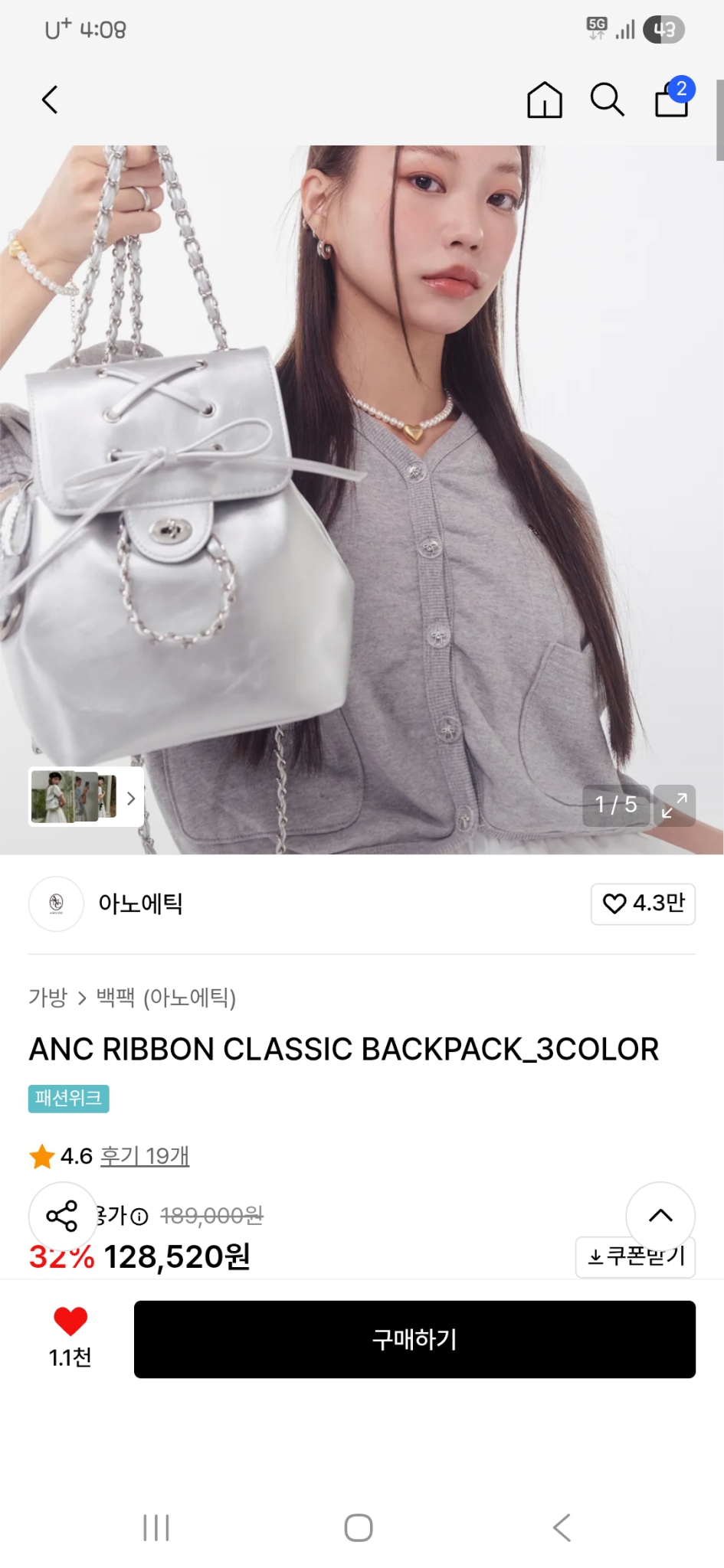Screen dimensions: 724x1568
Task: Tap the discount info circle next to 189,000원
Action: (x=139, y=1216)
